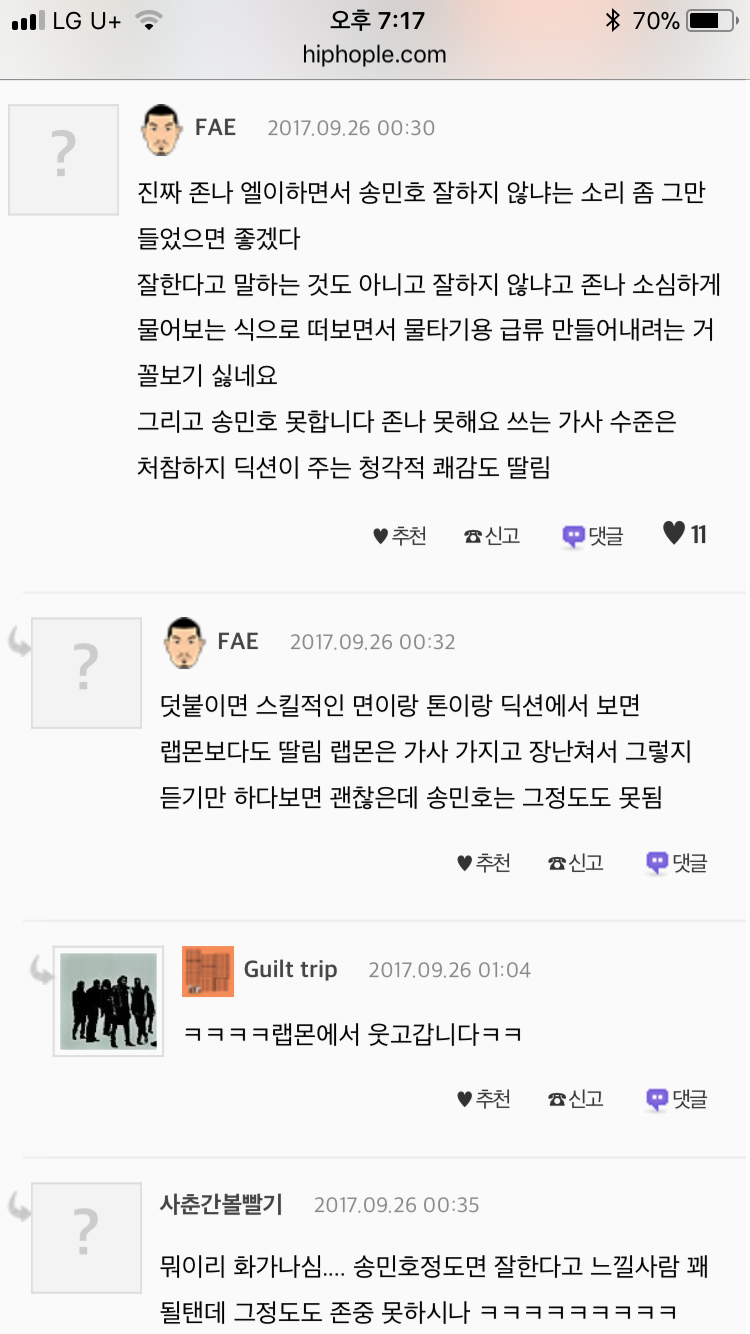Open 사춘간볼빨기's profile name

pos(221,1205)
